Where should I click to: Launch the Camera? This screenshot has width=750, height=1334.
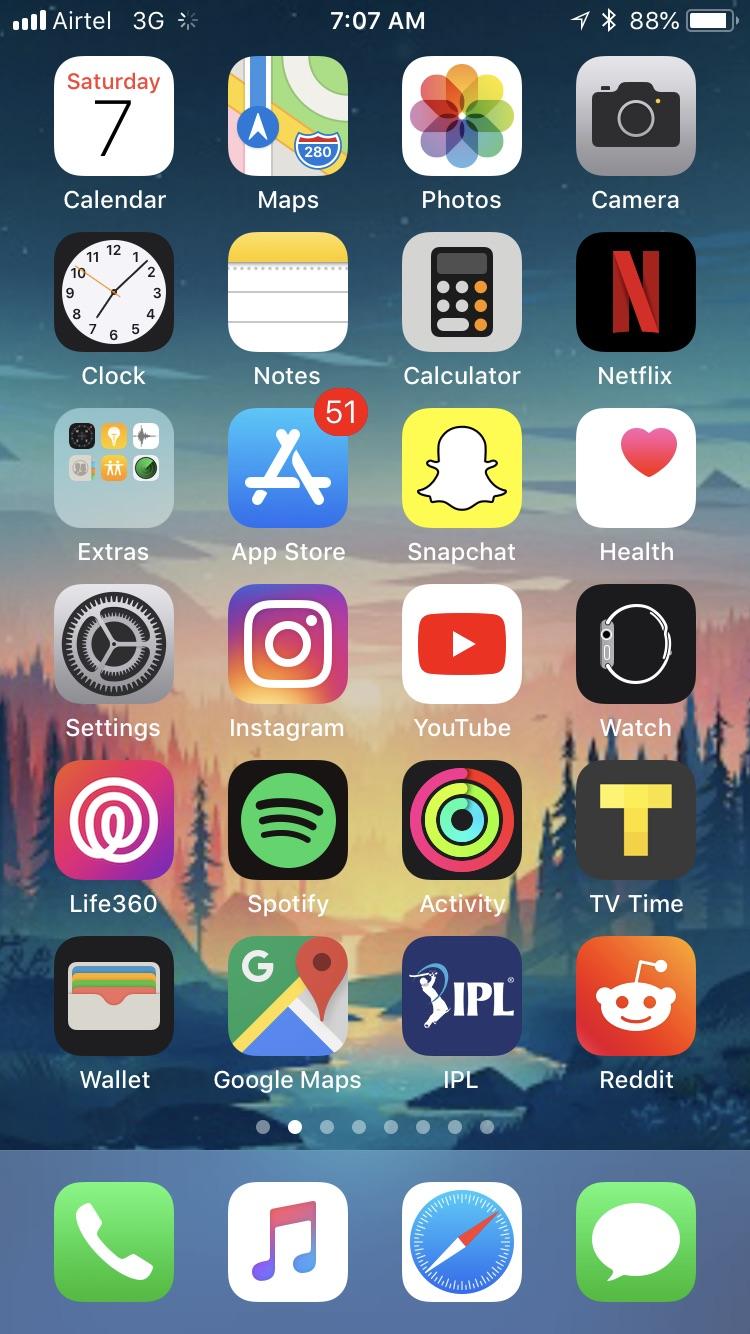[635, 116]
